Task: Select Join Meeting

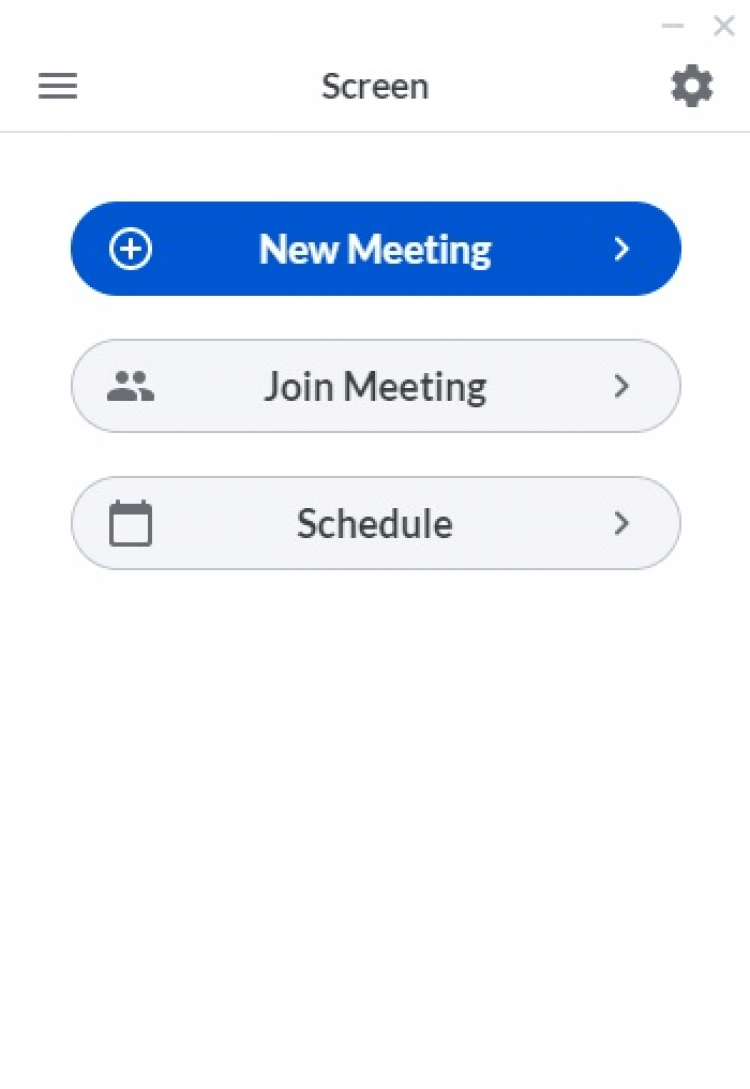Action: pyautogui.click(x=375, y=386)
